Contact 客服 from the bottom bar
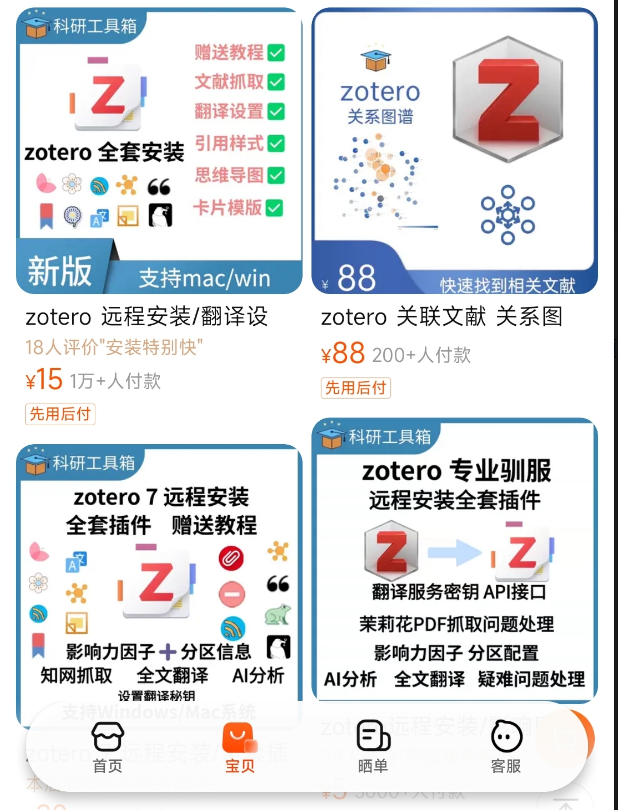 (x=506, y=747)
